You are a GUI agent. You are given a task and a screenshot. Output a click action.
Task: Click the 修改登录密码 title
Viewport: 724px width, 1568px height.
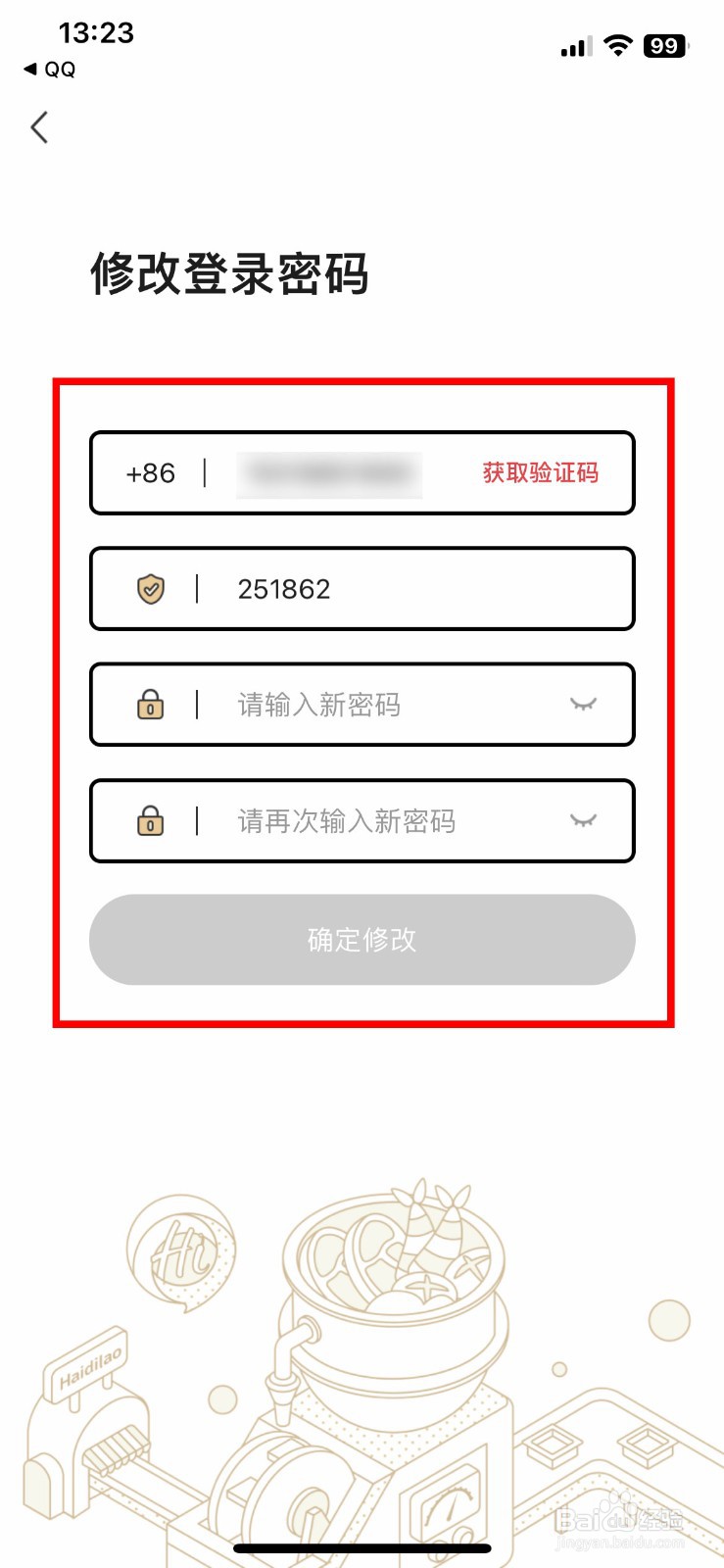(x=232, y=275)
